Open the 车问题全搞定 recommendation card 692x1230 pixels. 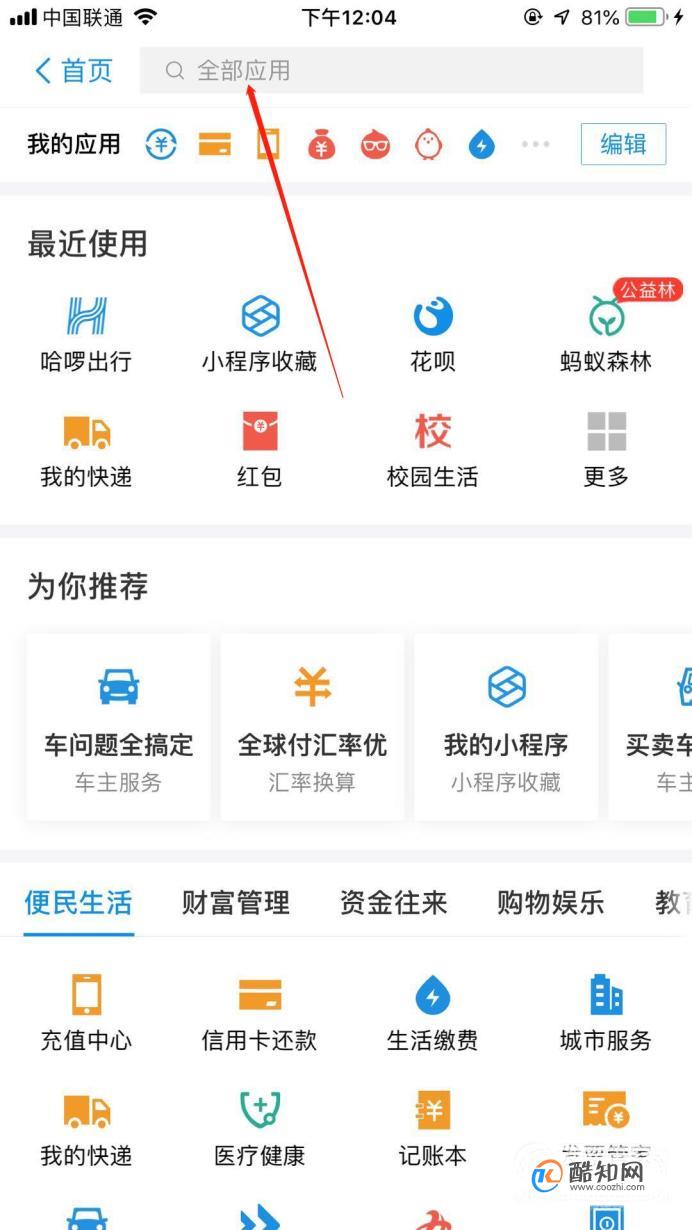[118, 727]
